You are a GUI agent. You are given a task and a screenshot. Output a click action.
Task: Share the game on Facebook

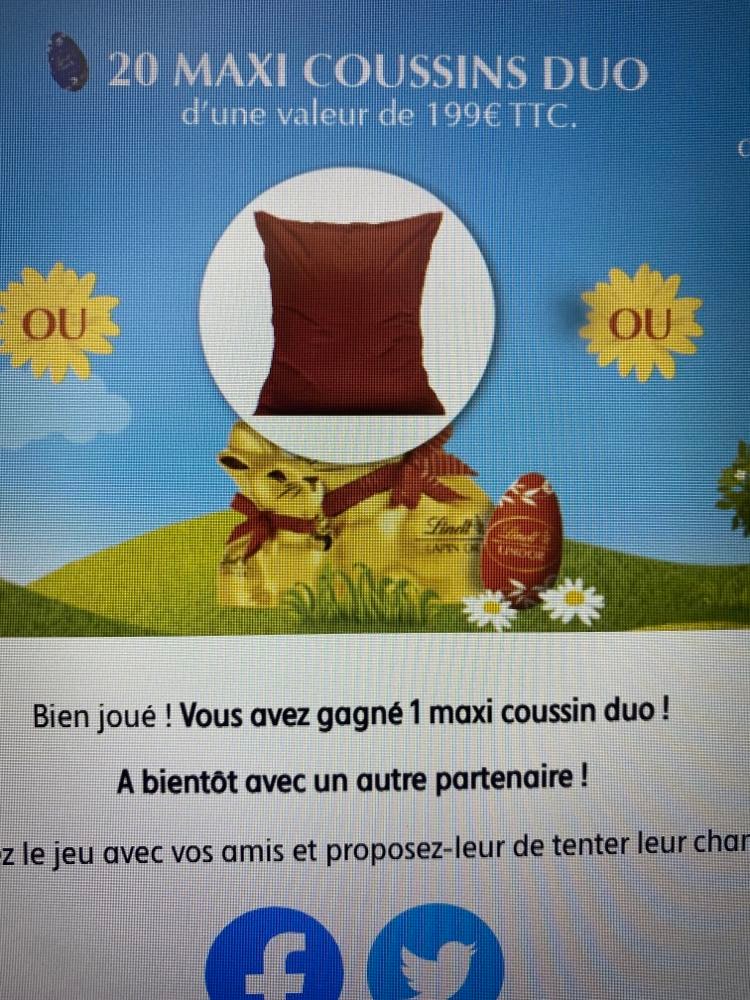click(275, 960)
